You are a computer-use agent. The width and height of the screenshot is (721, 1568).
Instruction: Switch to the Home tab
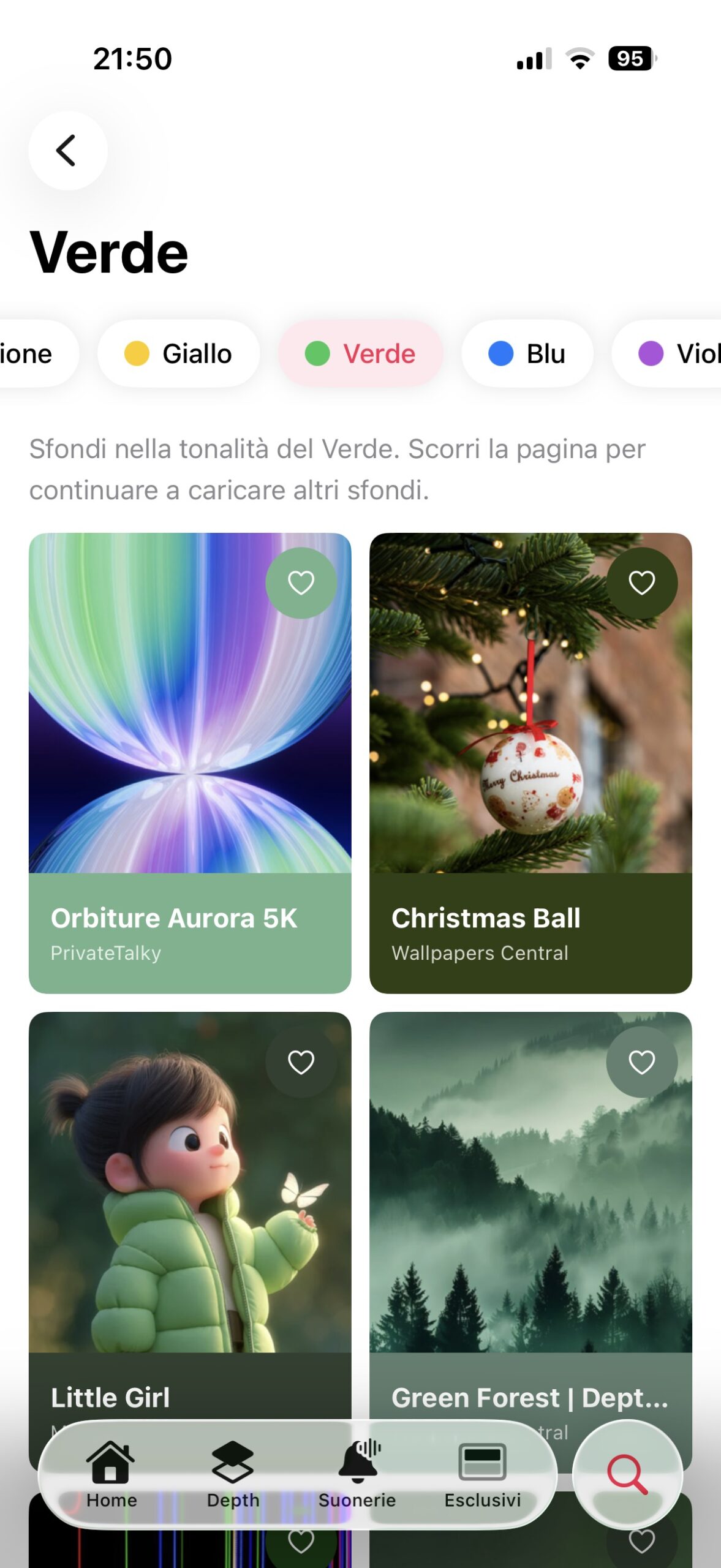click(111, 1475)
